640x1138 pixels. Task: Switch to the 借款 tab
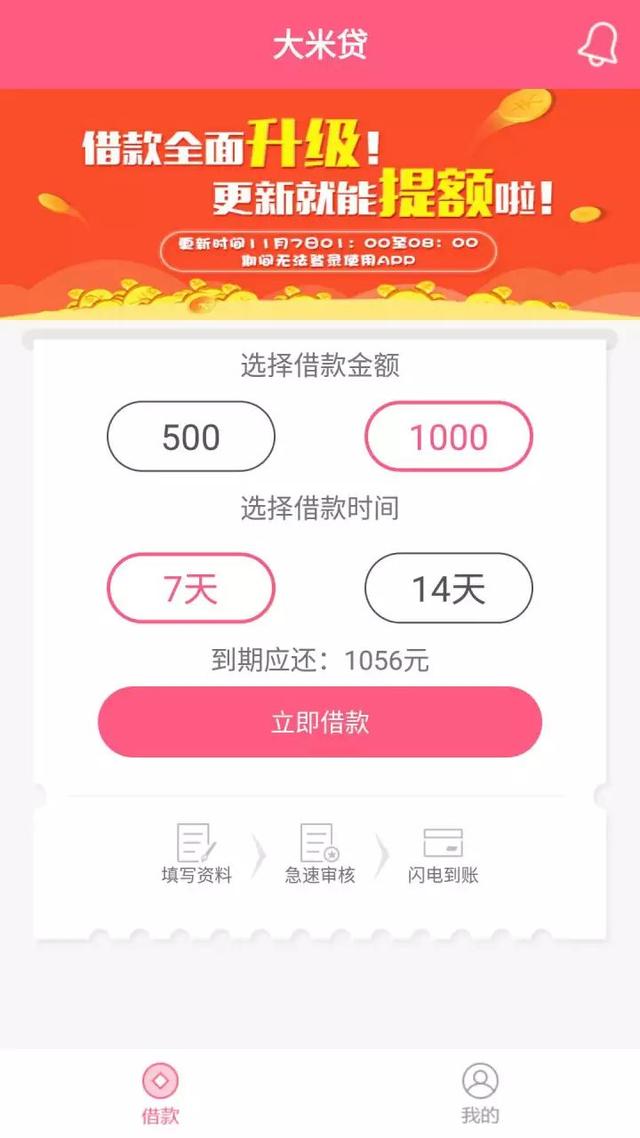point(160,1093)
